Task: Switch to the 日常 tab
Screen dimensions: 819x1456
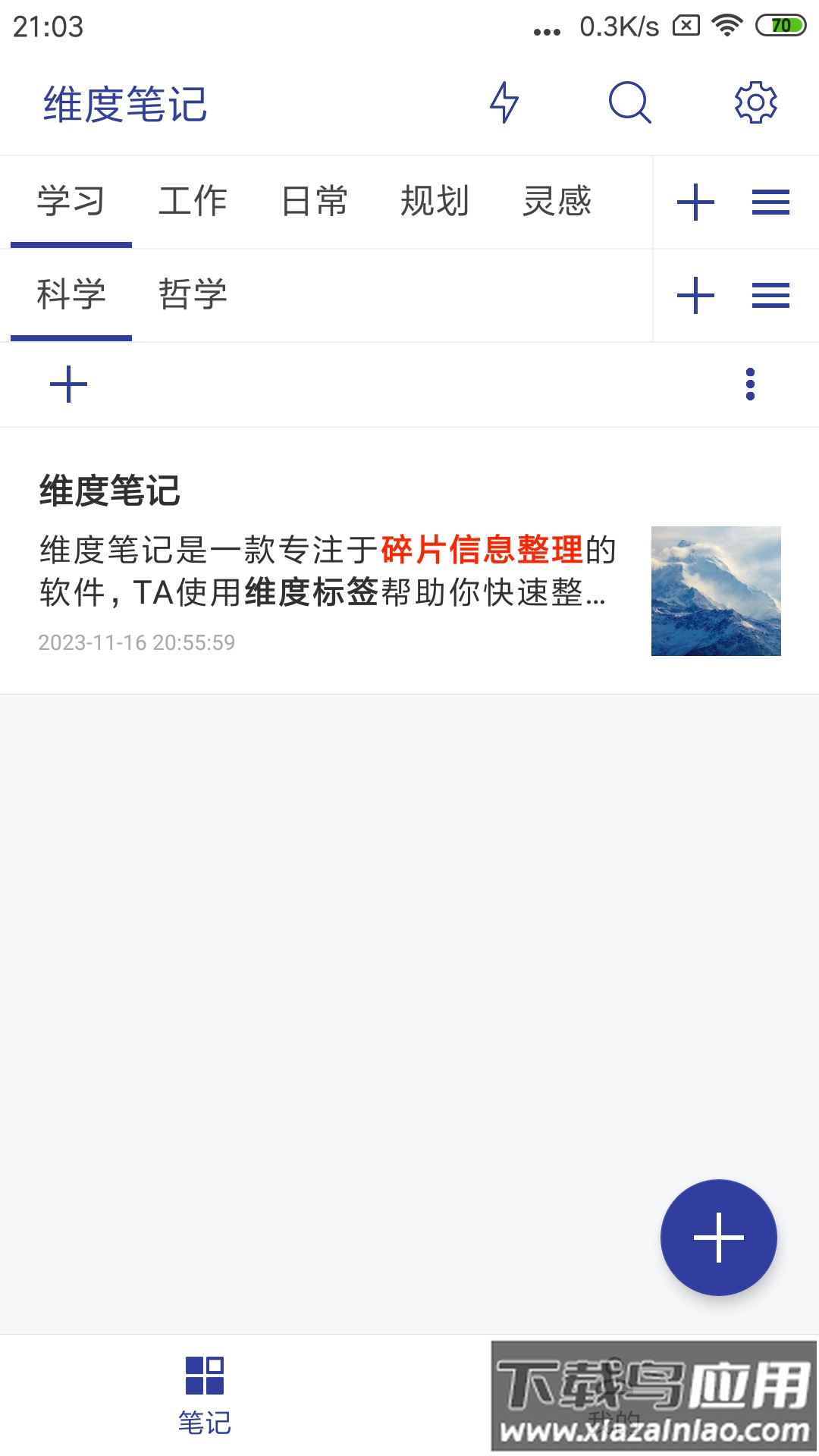Action: click(315, 201)
